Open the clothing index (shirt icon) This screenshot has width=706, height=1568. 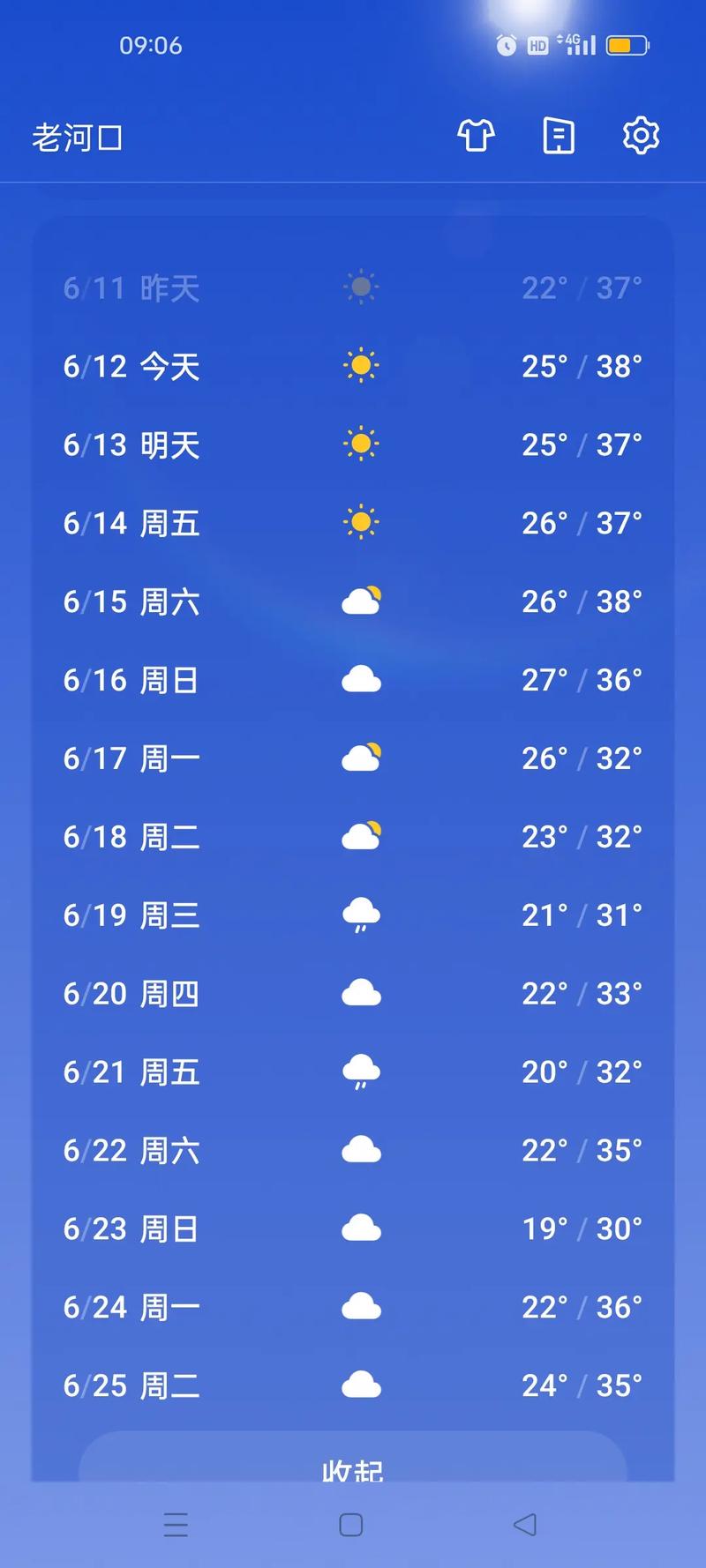(x=476, y=137)
